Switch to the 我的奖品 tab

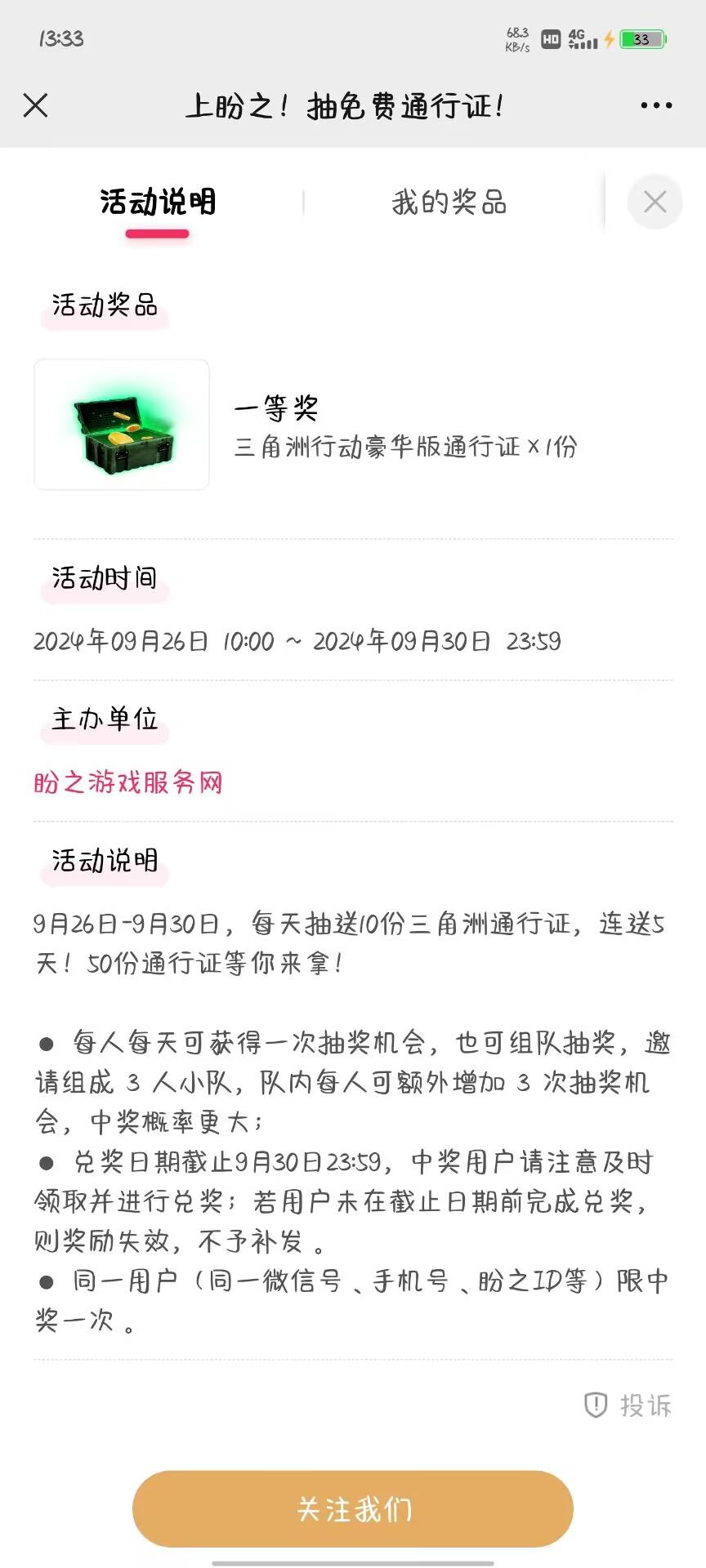click(x=449, y=203)
